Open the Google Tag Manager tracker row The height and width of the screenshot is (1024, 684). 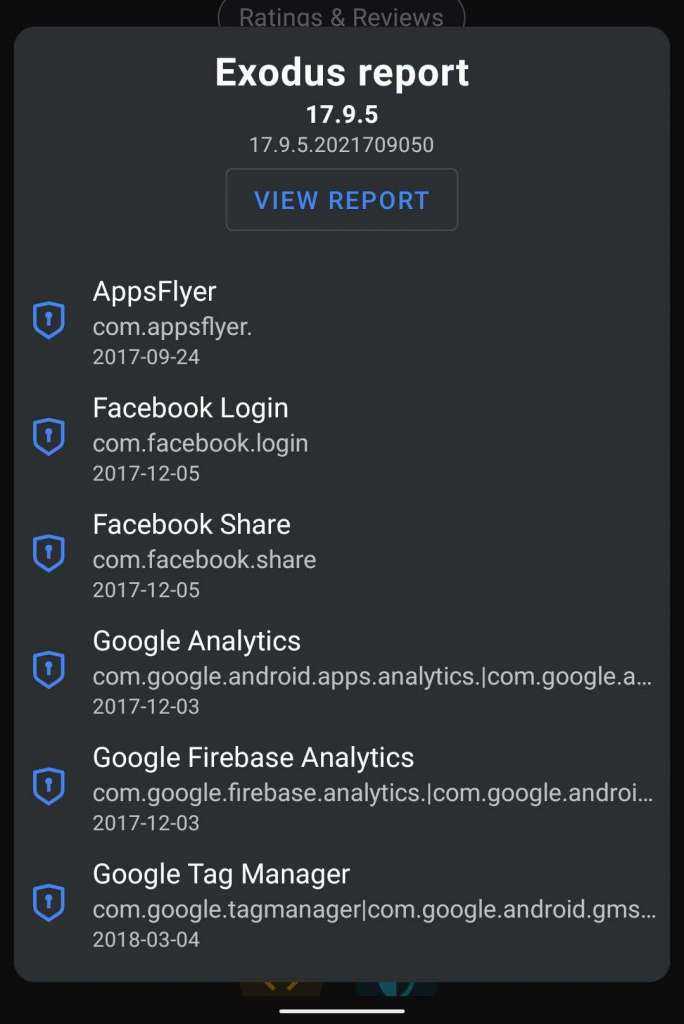click(341, 905)
